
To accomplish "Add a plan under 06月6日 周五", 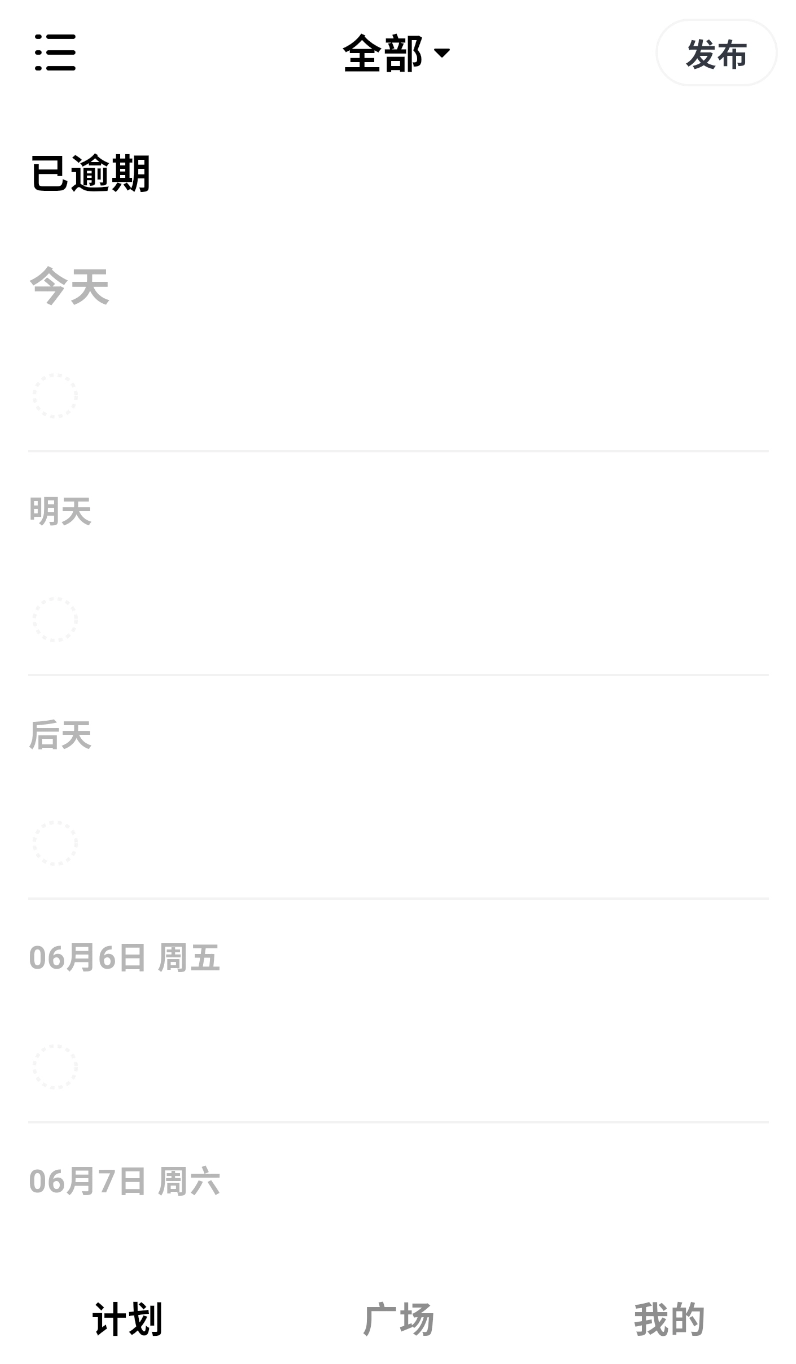I will tap(55, 1067).
